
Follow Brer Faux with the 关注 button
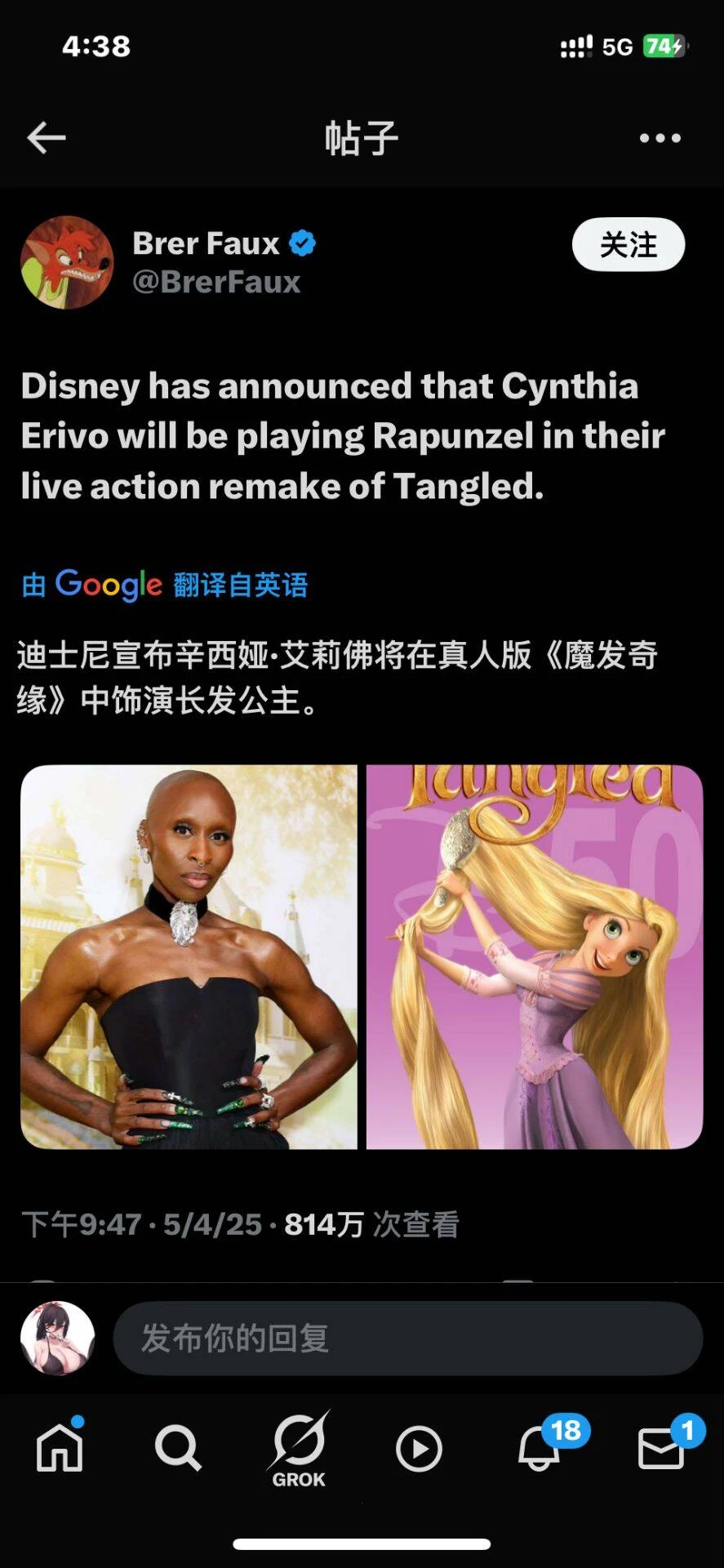(628, 245)
